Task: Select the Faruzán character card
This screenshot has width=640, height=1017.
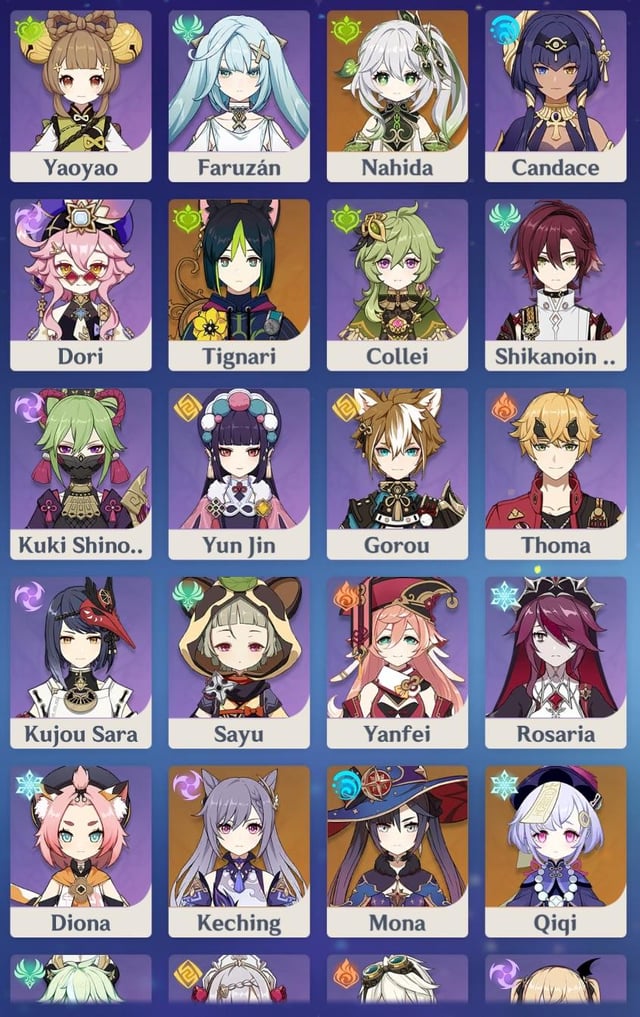Action: tap(239, 95)
